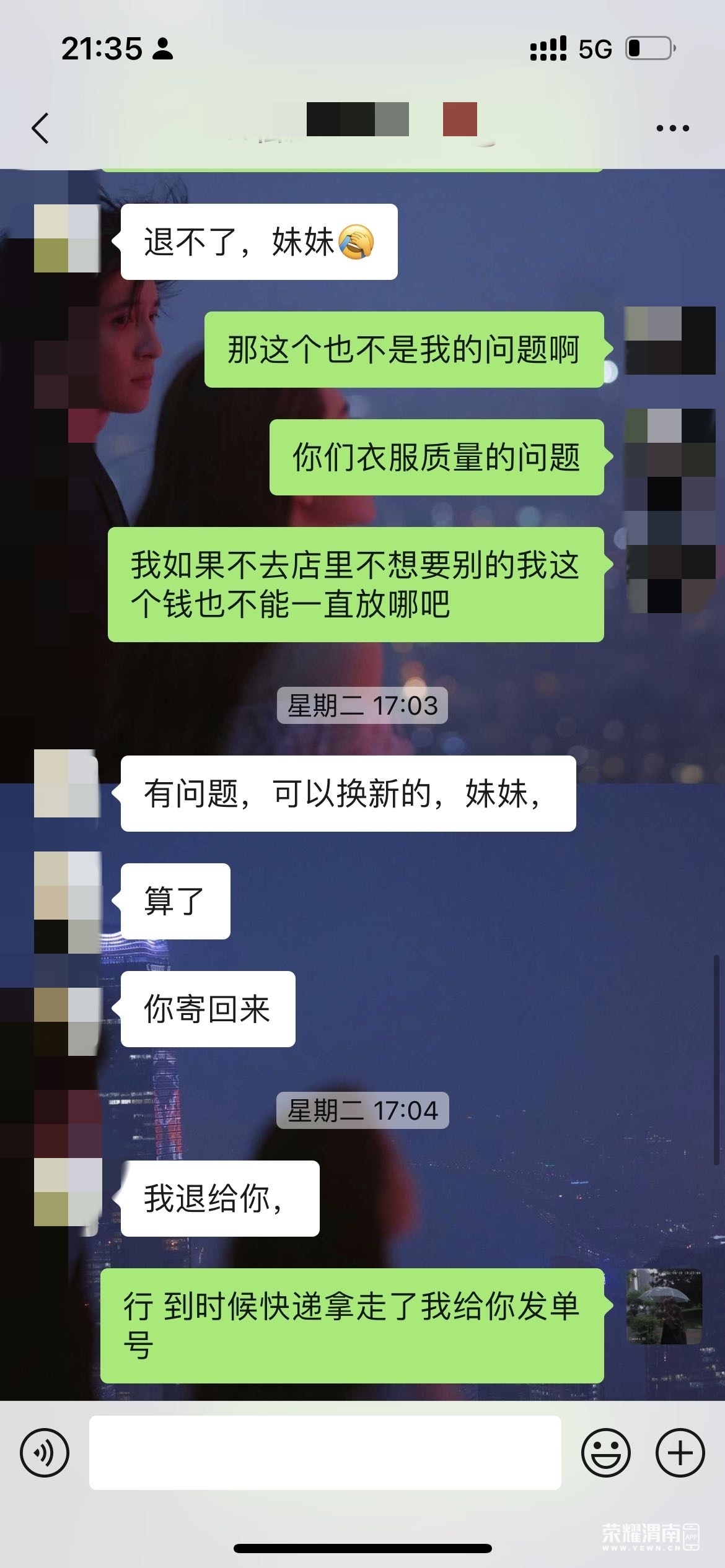
Task: Open the plus attachments menu
Action: coord(680,1452)
